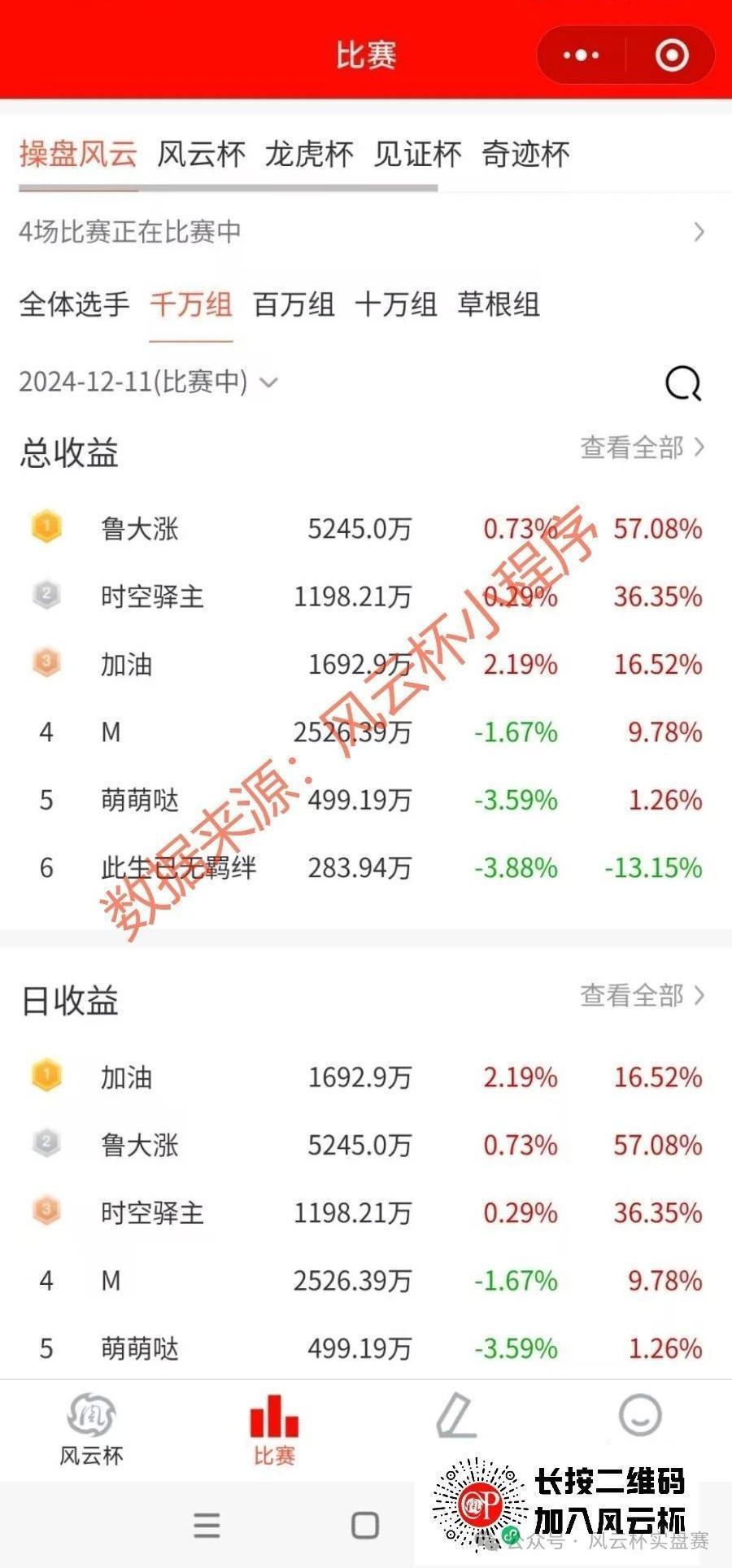Screen dimensions: 732x1568
Task: View all under 总收益
Action: click(642, 448)
